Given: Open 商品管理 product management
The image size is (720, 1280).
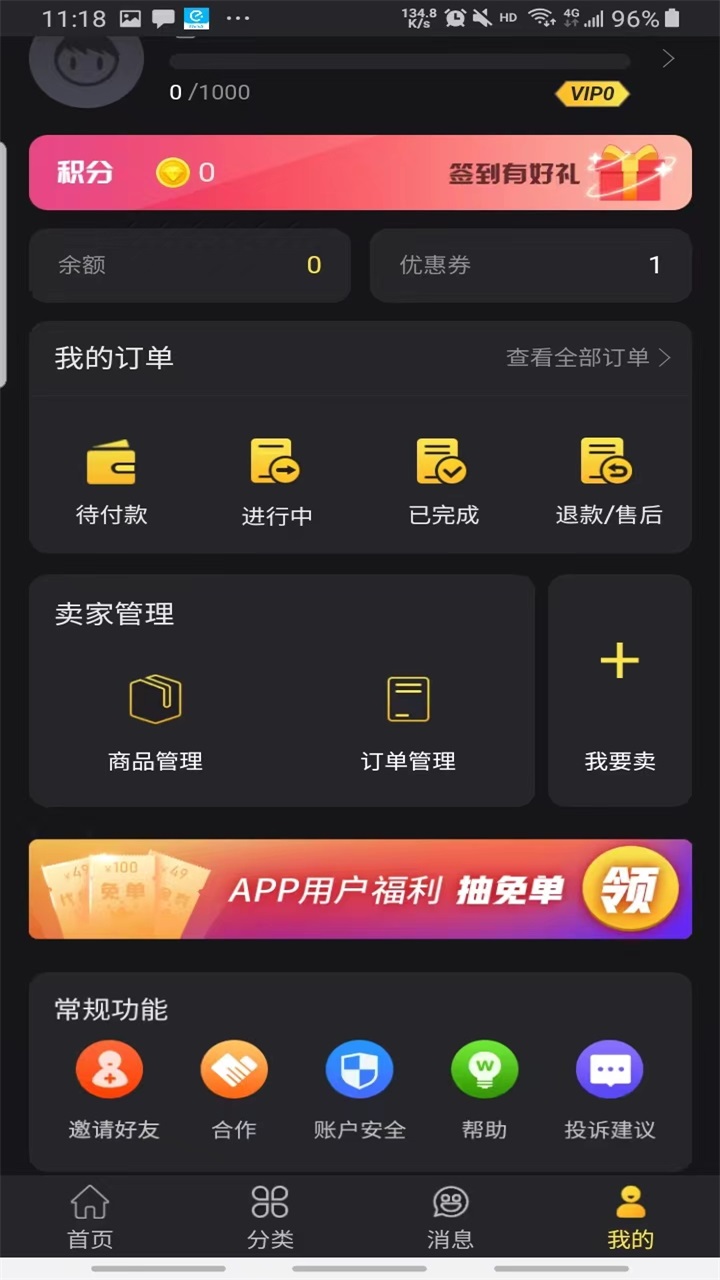Looking at the screenshot, I should point(154,720).
